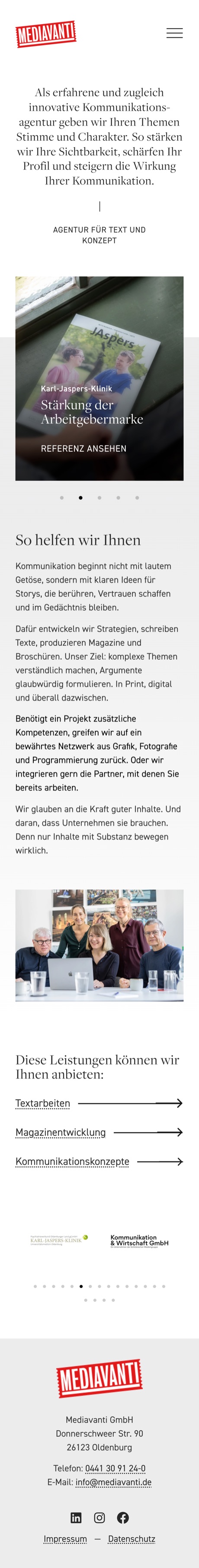Open the Karl-Jaspers-Klinik client logo
This screenshot has width=199, height=1568.
tap(59, 1241)
